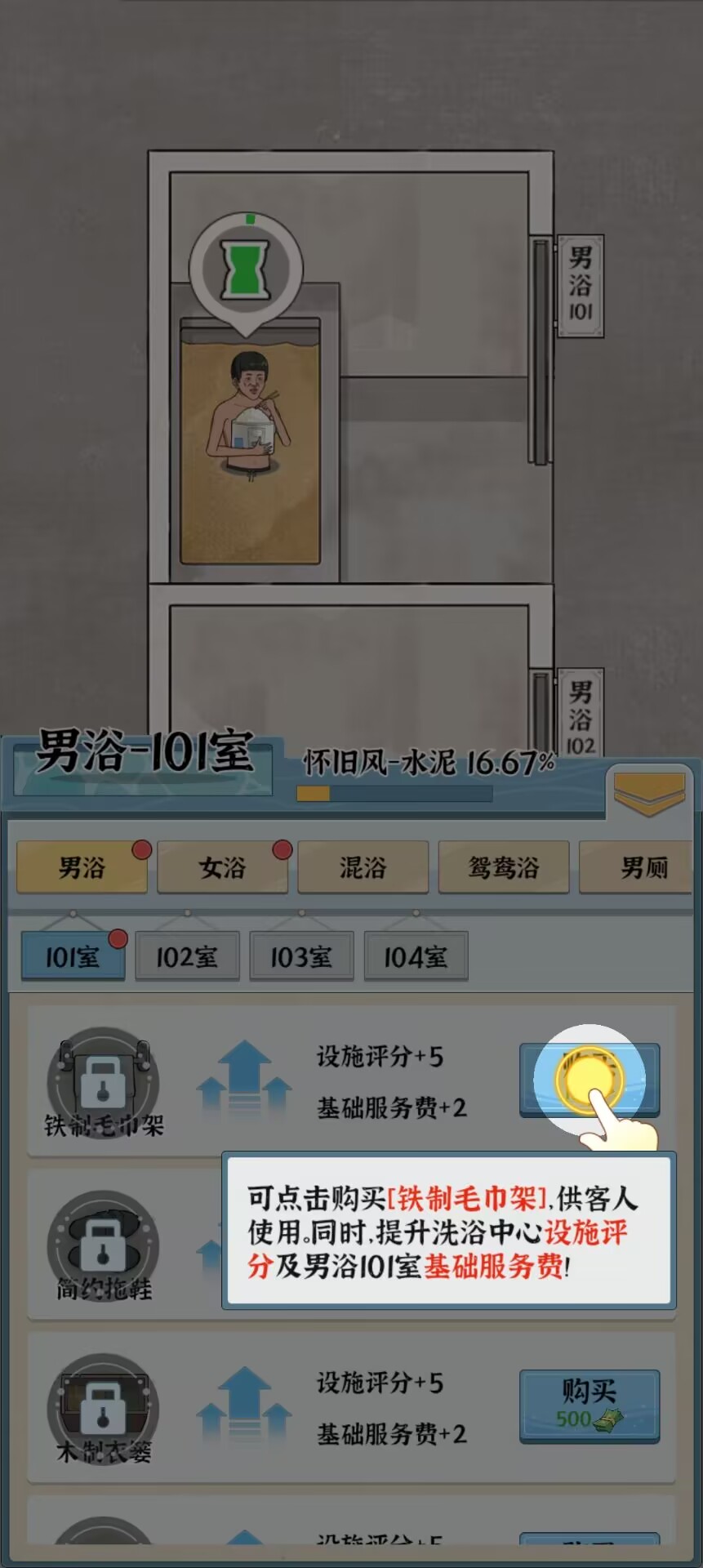Open the 混浴 category tab

tap(363, 867)
